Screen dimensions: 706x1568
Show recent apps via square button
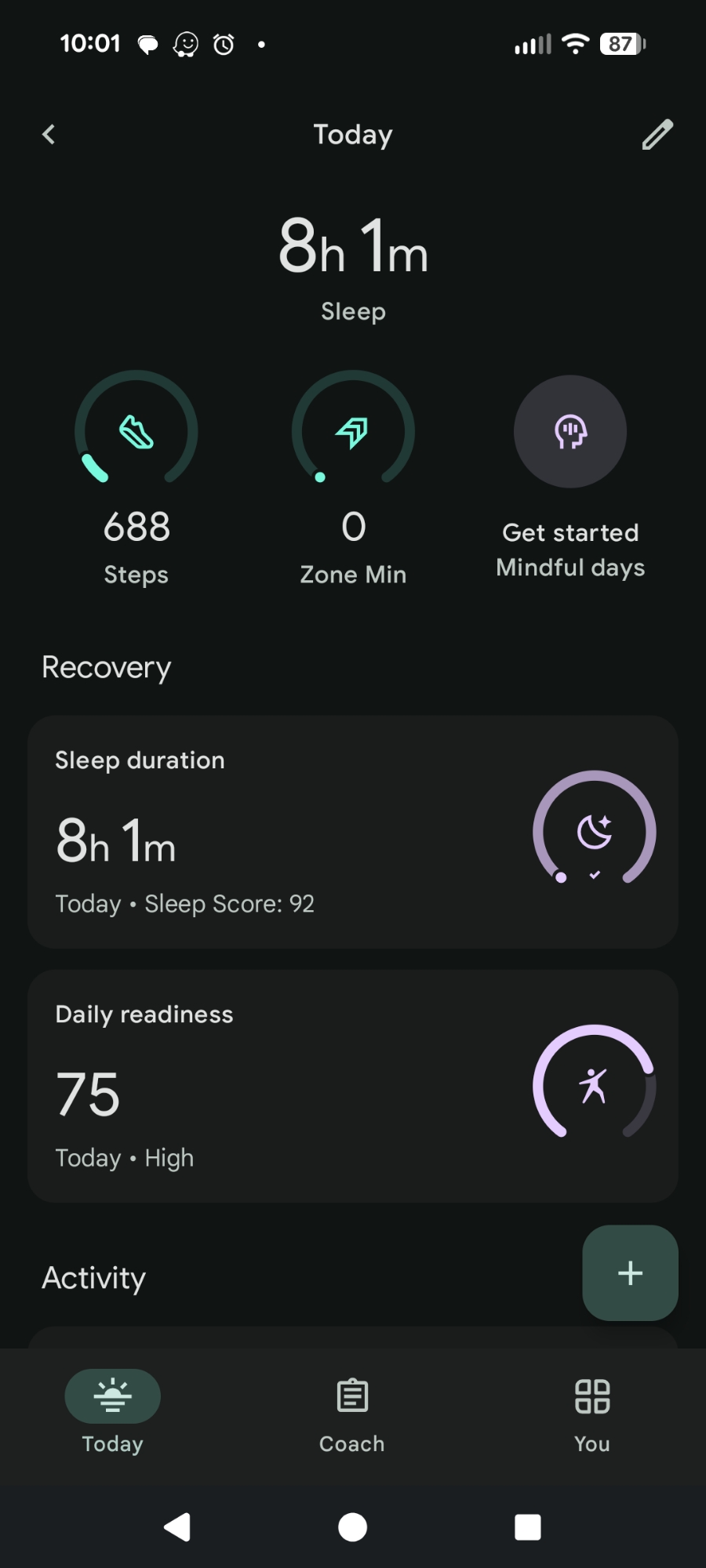(x=528, y=1527)
